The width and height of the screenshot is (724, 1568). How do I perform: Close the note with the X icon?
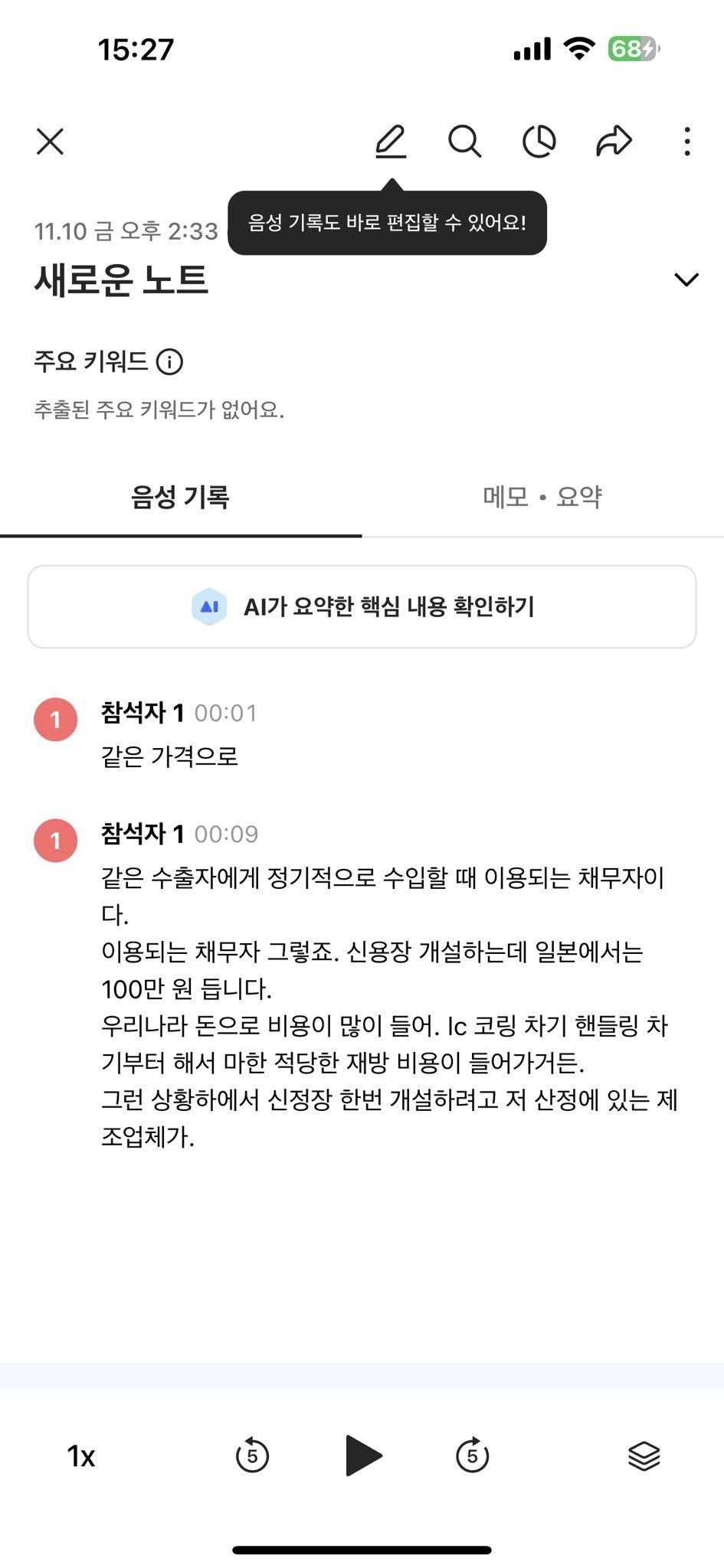(x=51, y=142)
